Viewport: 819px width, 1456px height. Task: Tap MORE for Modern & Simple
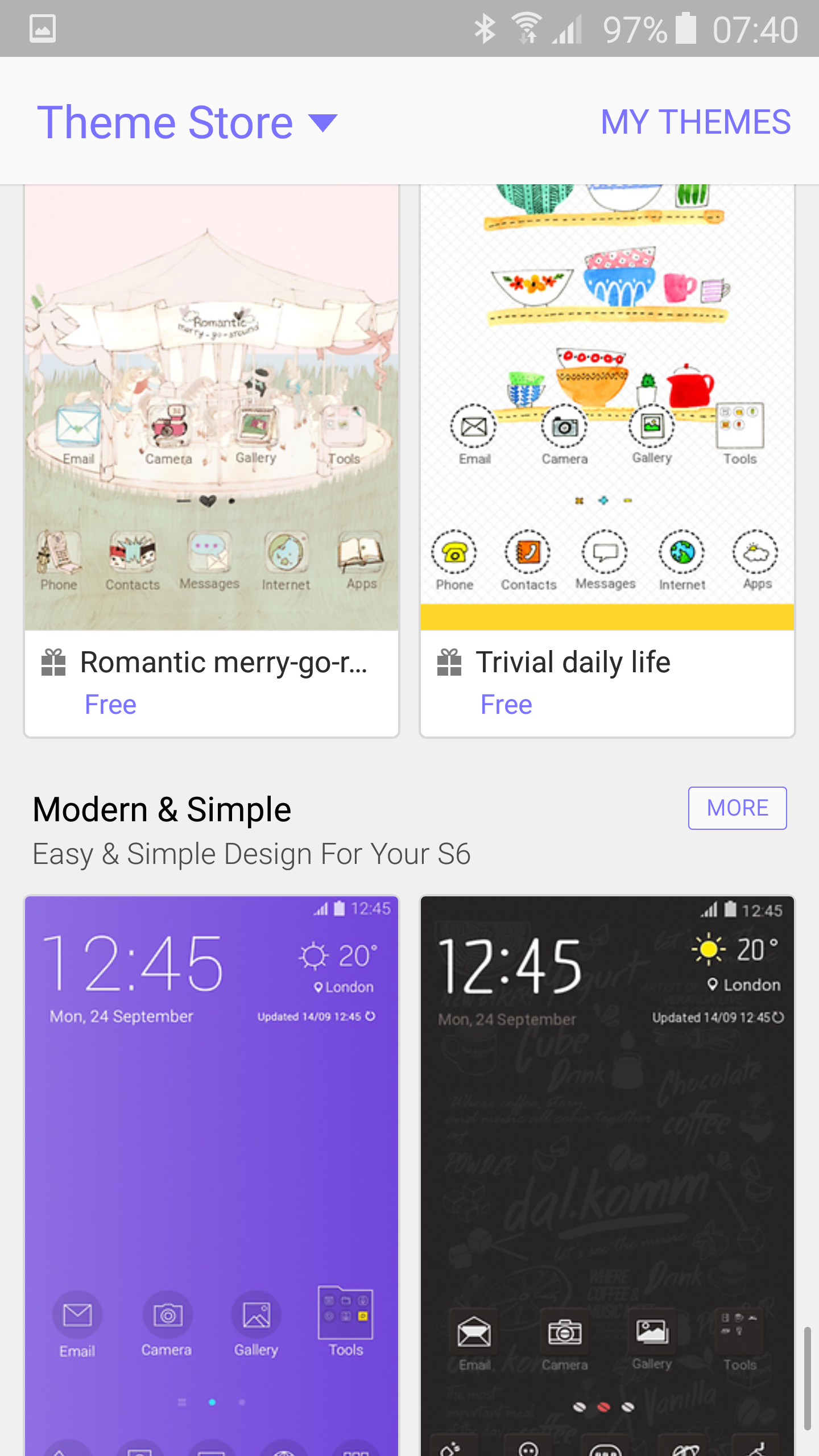tap(737, 808)
